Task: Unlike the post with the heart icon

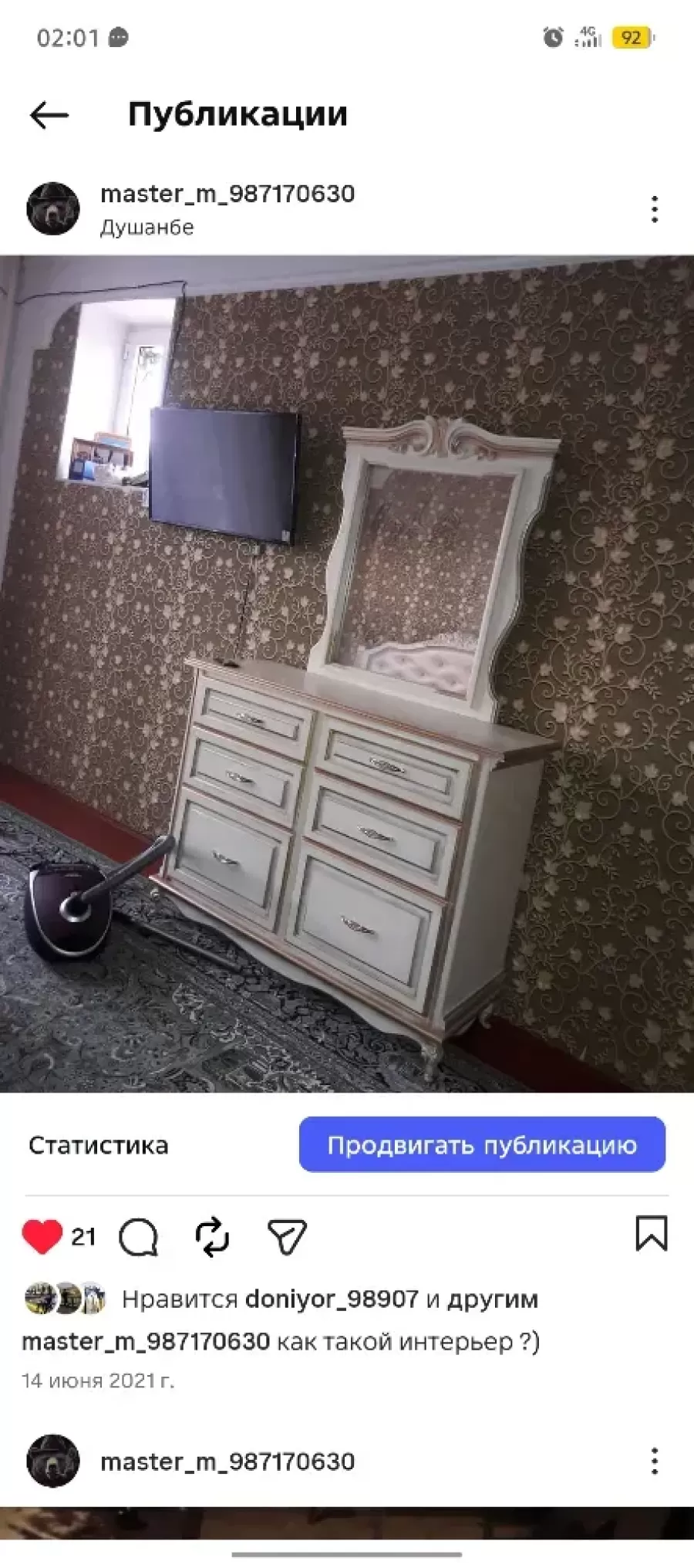Action: coord(42,1237)
